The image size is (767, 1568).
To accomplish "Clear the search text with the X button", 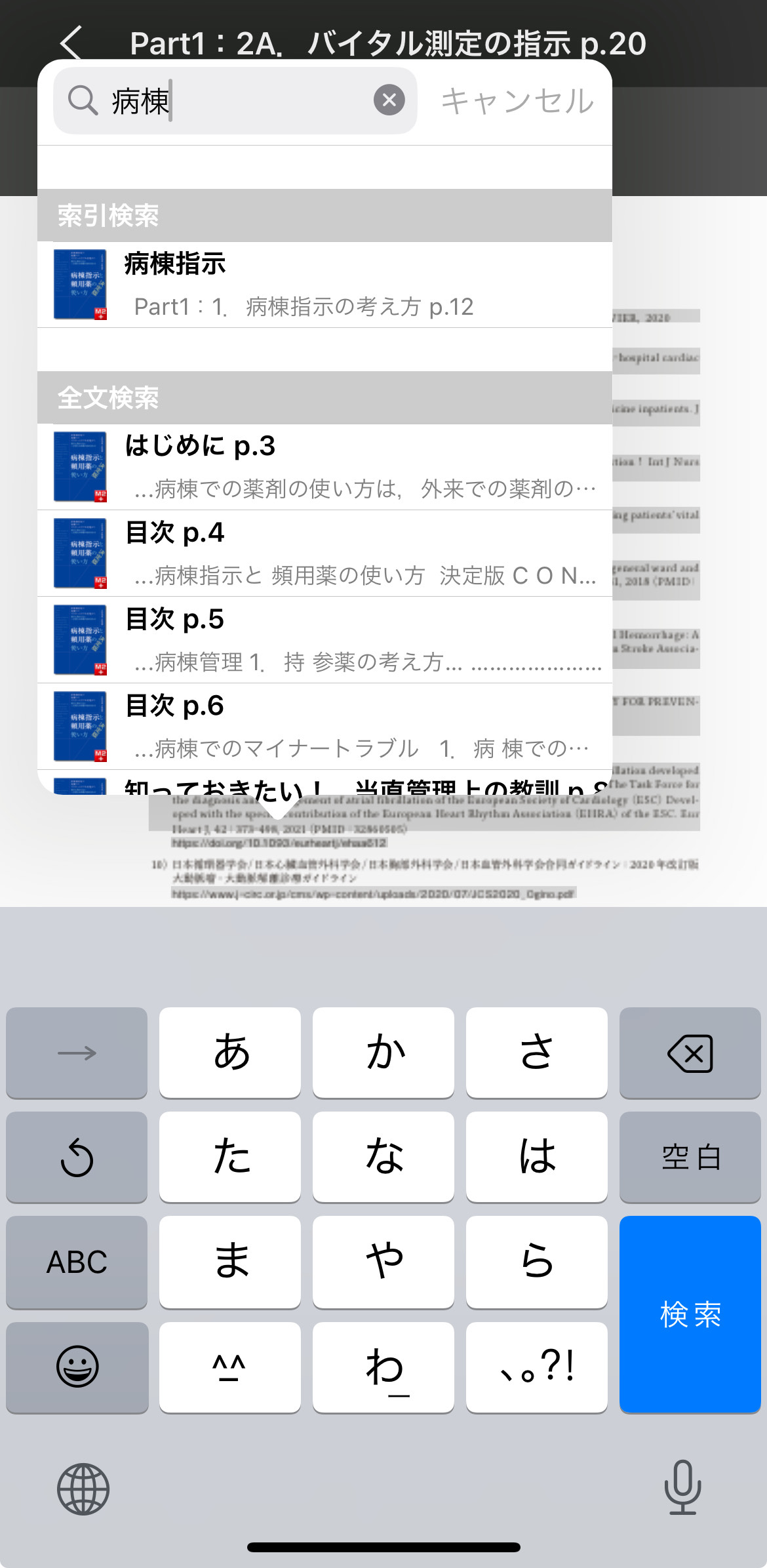I will coord(389,100).
